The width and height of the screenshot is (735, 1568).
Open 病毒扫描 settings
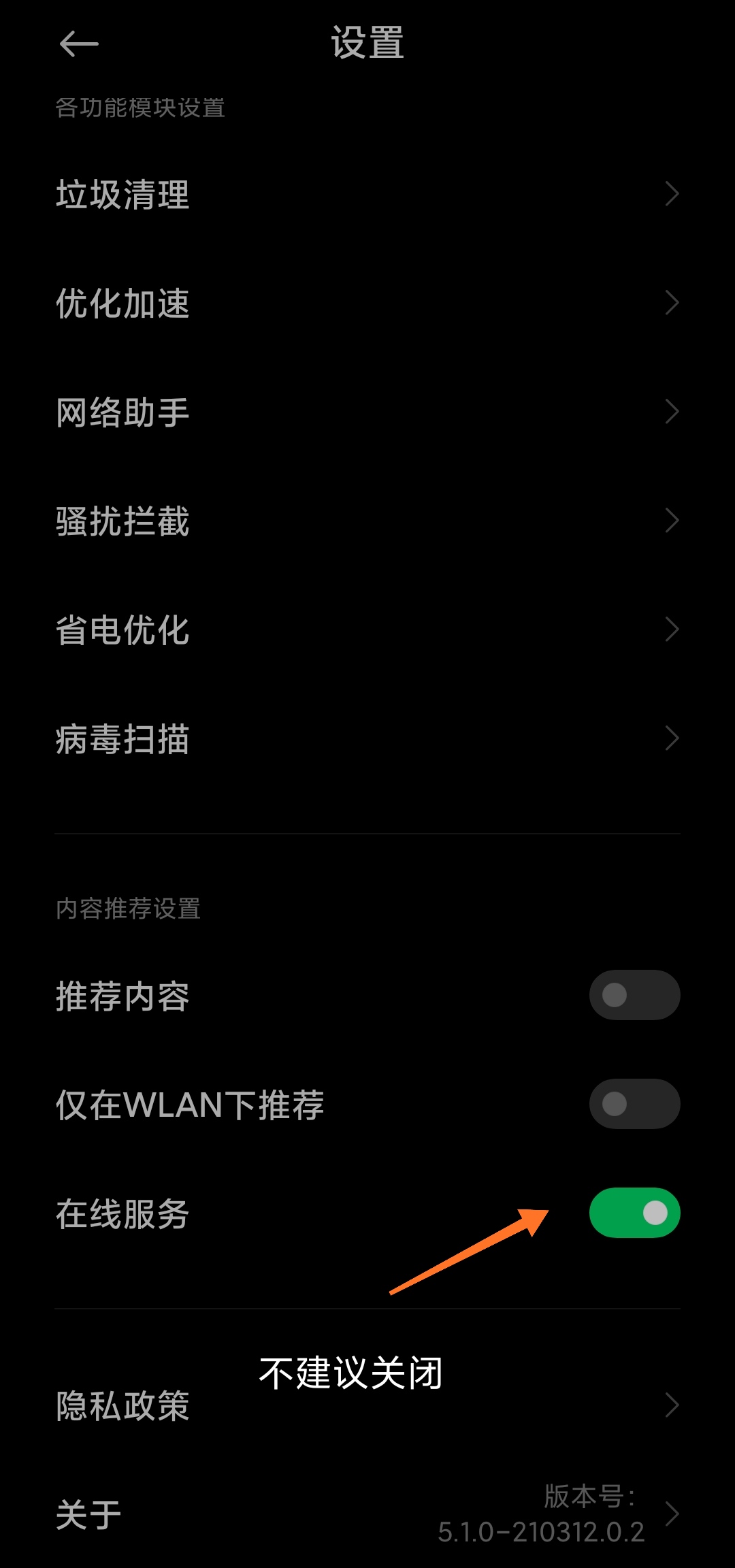[x=367, y=738]
